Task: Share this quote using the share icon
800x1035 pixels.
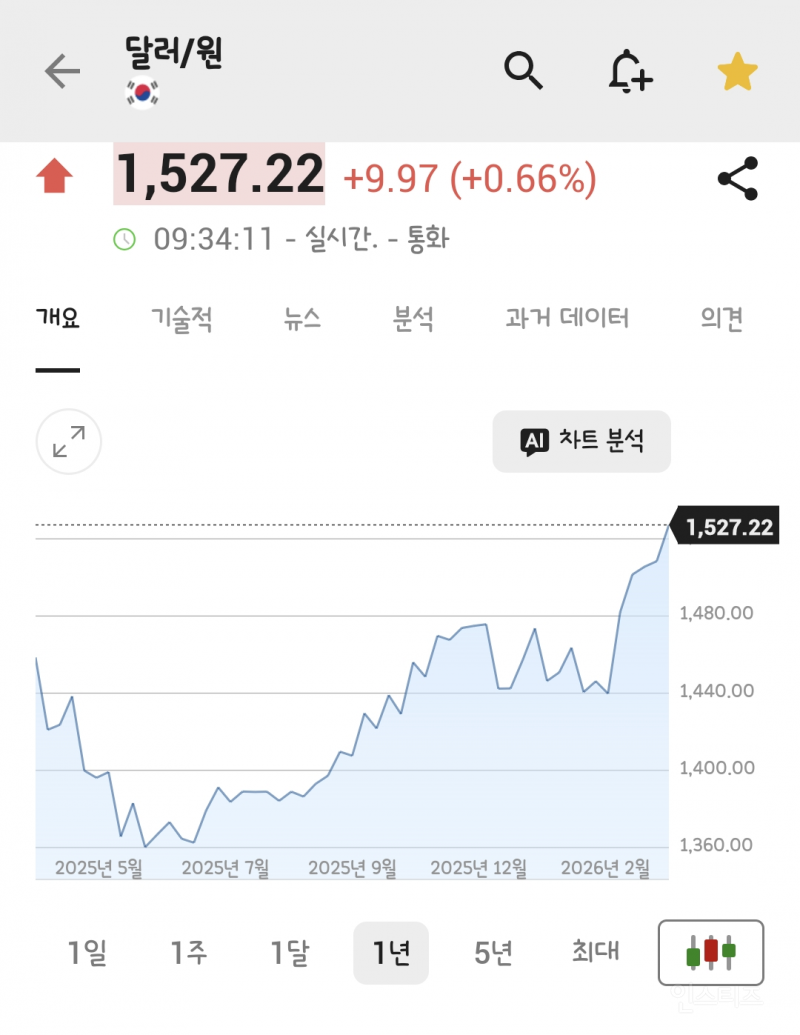Action: [736, 178]
